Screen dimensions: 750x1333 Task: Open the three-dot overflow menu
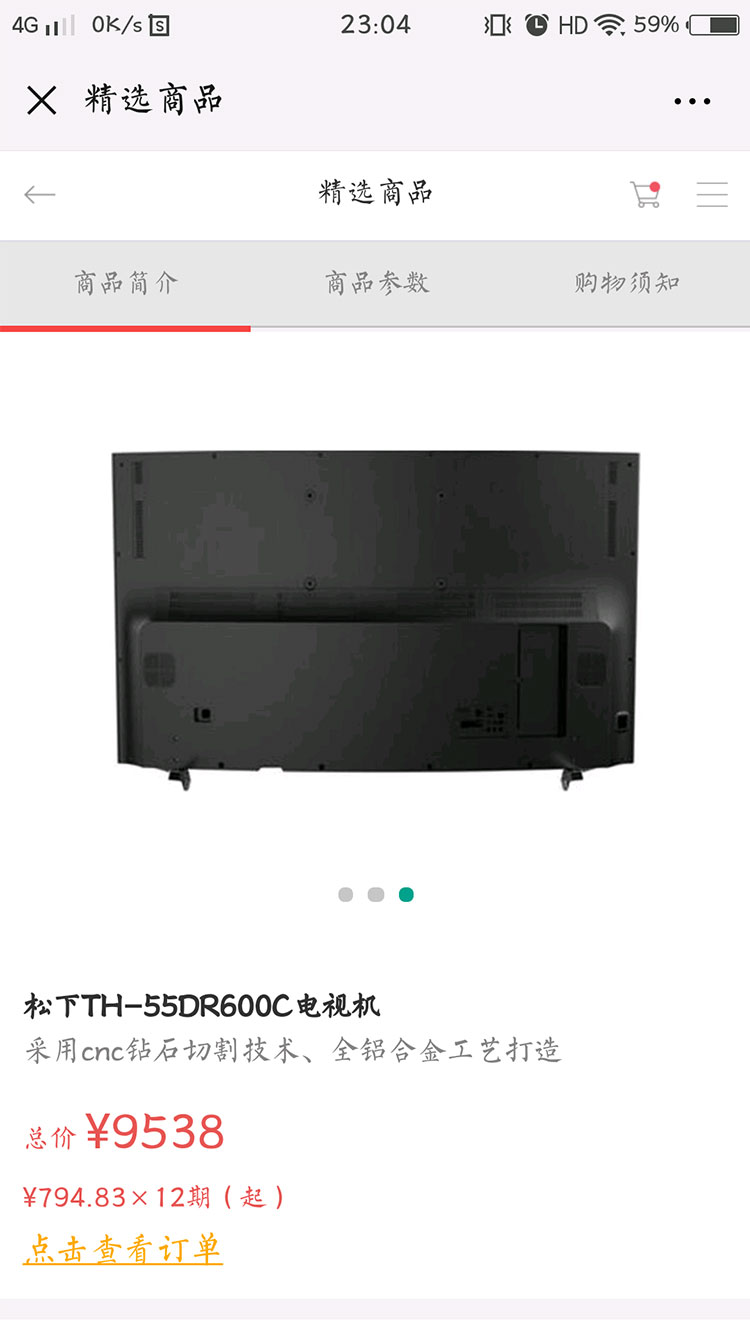pos(692,101)
